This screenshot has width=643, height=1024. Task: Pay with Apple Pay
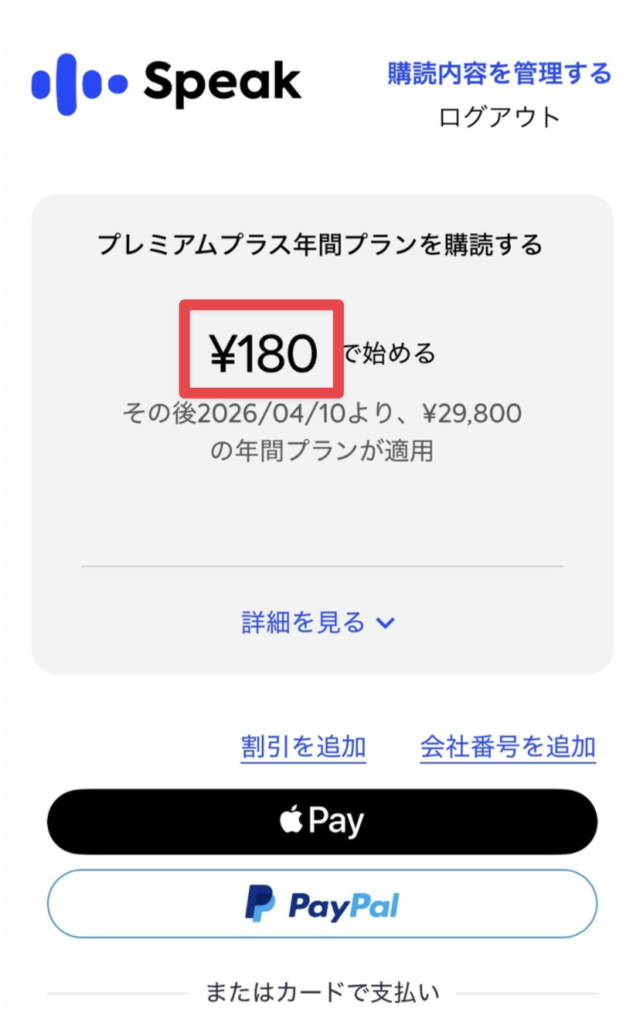(322, 821)
